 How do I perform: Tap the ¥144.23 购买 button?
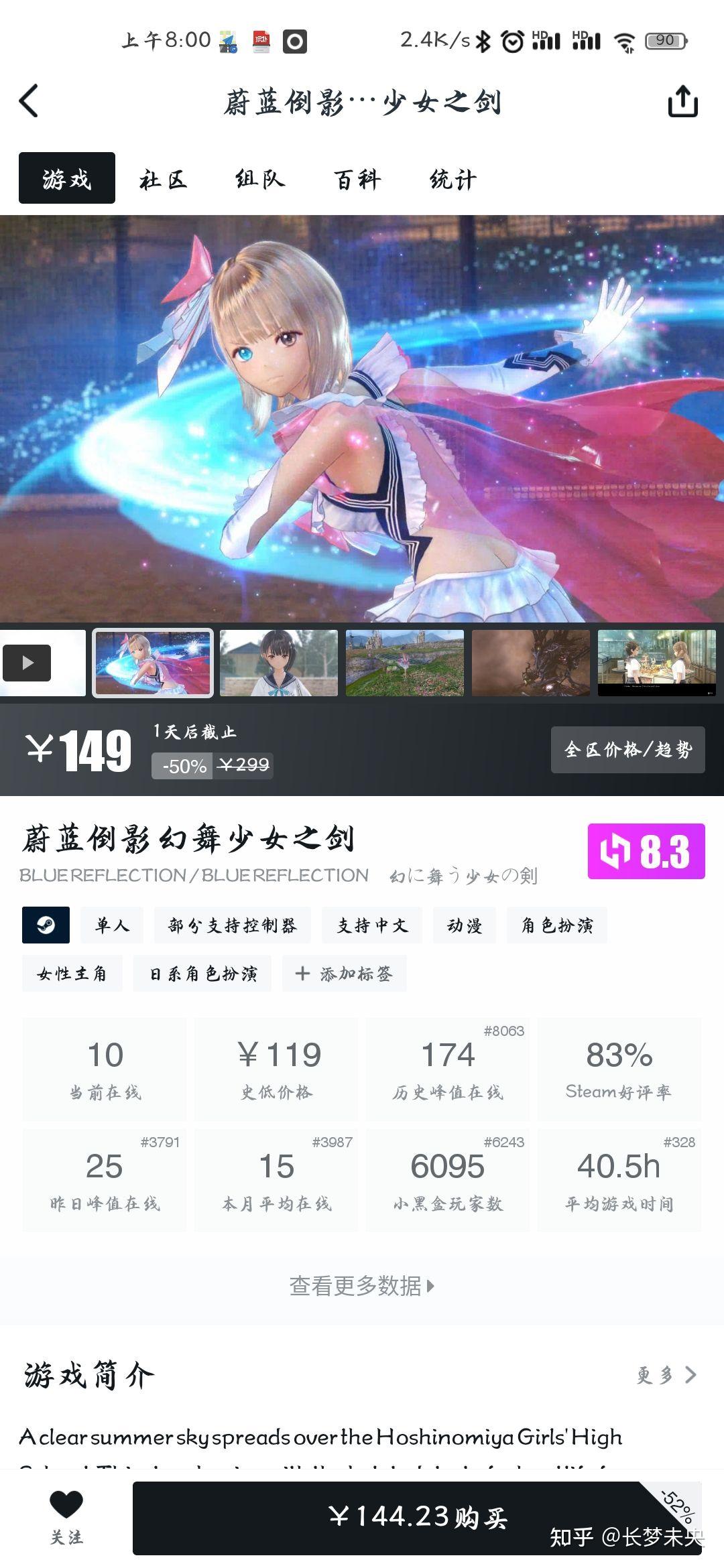pos(417,1518)
